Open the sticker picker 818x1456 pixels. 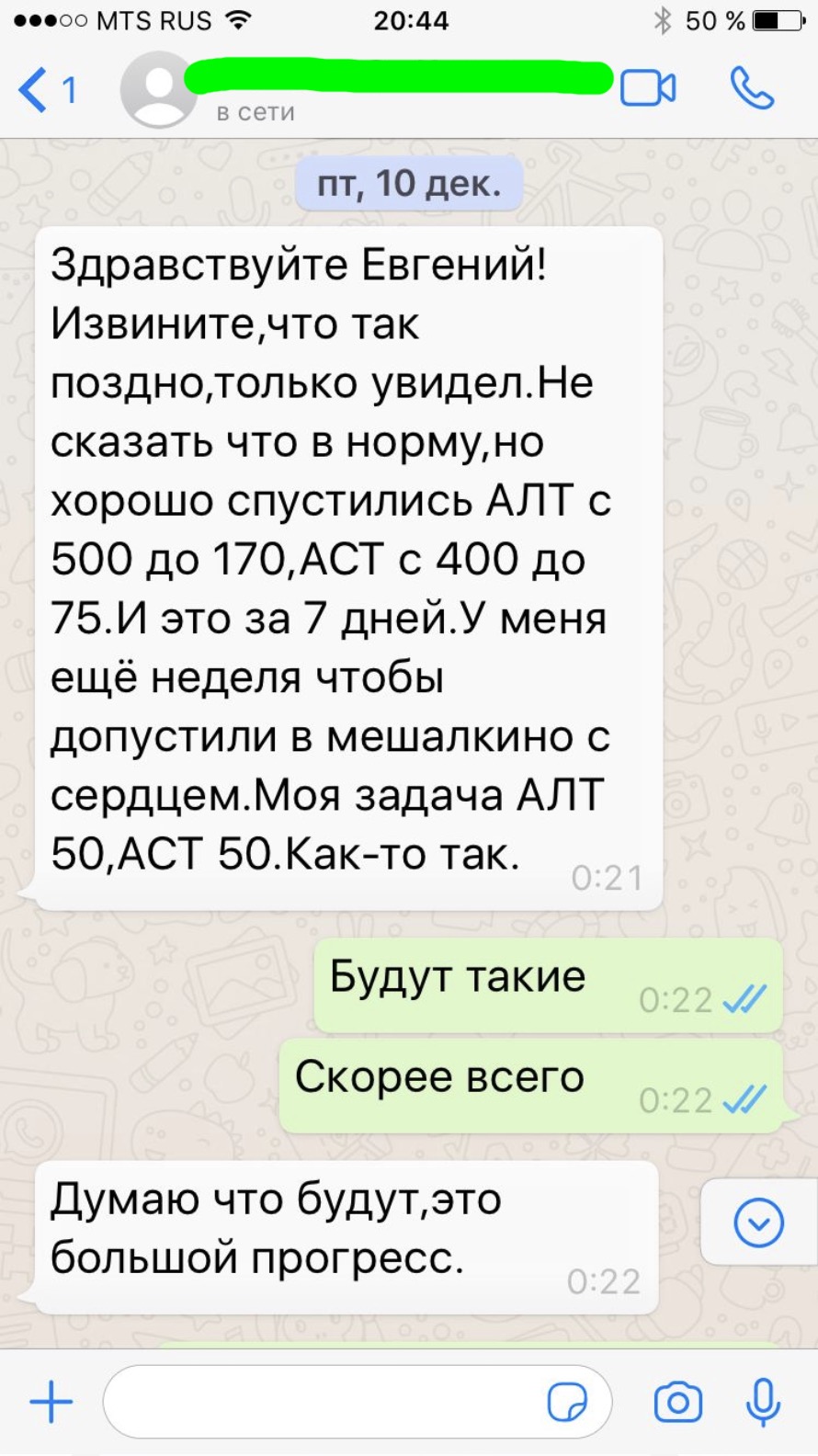pos(567,1403)
